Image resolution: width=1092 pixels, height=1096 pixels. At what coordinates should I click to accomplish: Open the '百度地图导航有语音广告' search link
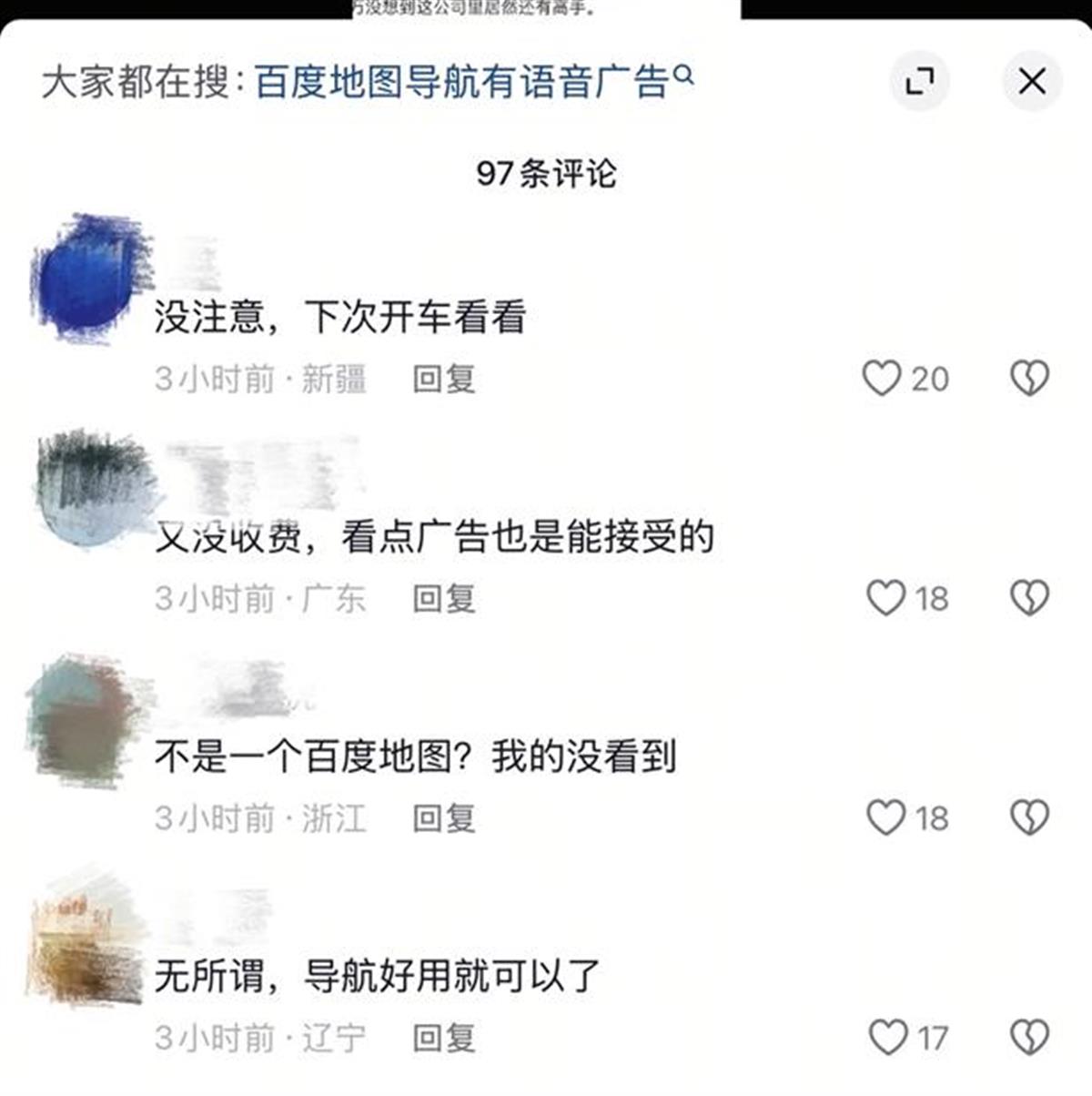pos(464,80)
